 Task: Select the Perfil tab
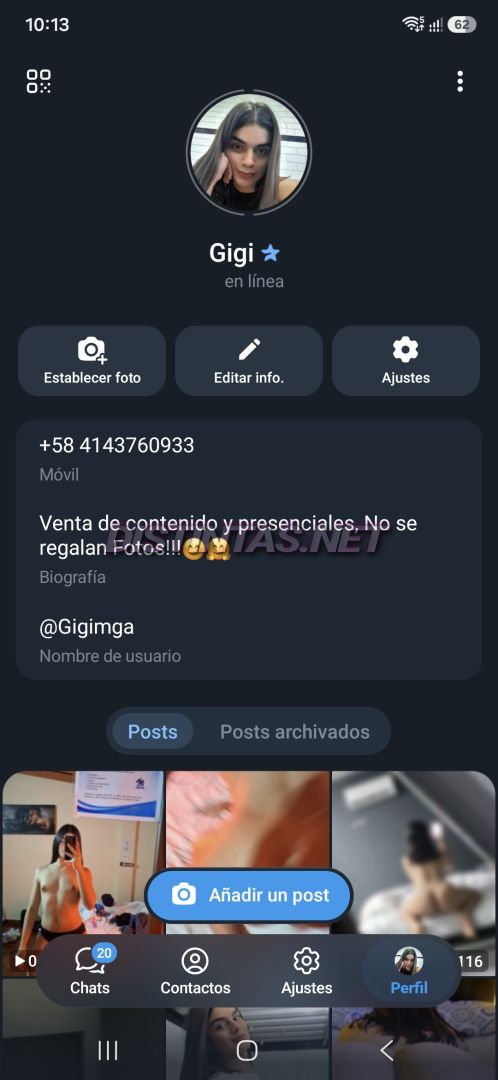tap(409, 970)
